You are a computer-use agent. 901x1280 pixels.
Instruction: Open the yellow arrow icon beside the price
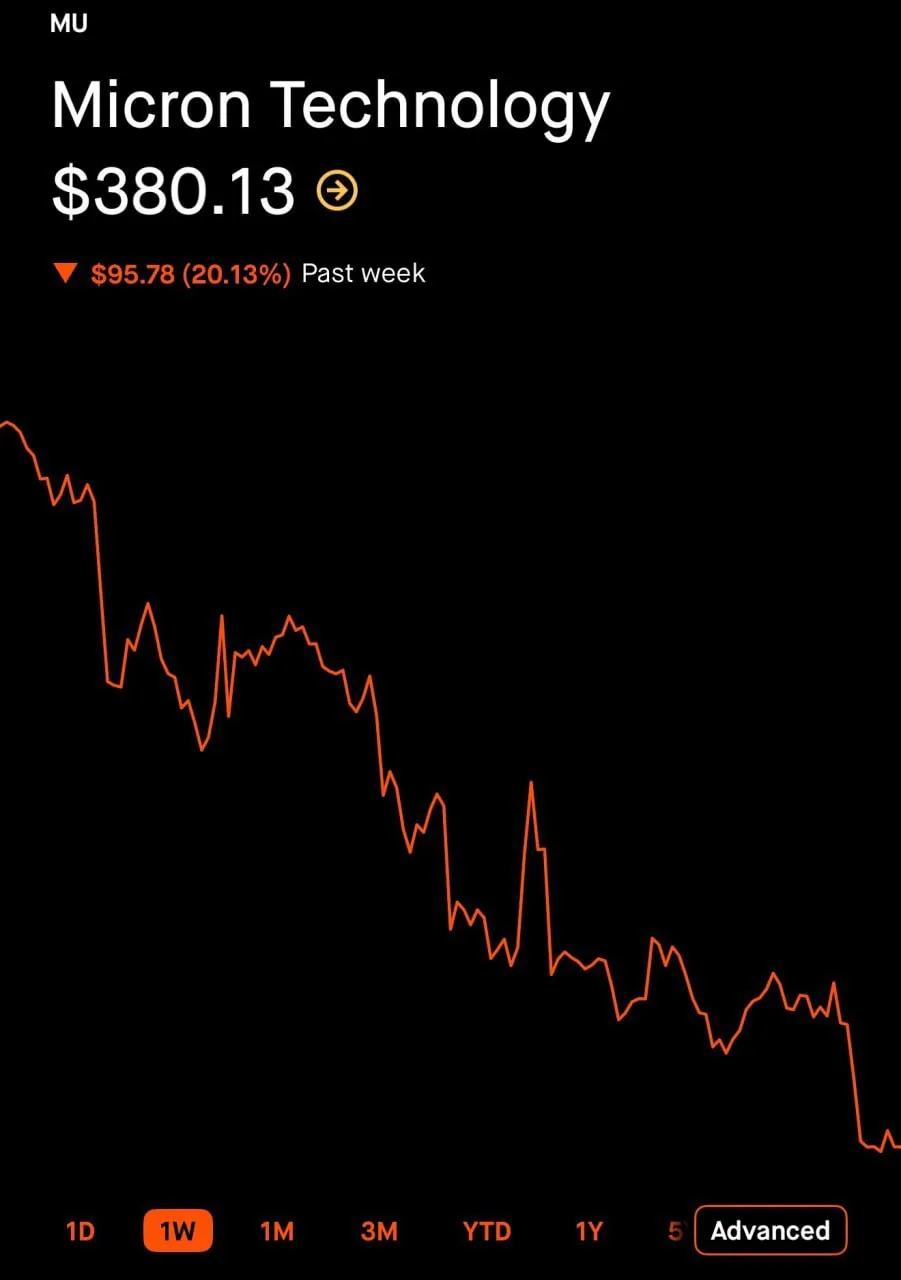point(337,190)
